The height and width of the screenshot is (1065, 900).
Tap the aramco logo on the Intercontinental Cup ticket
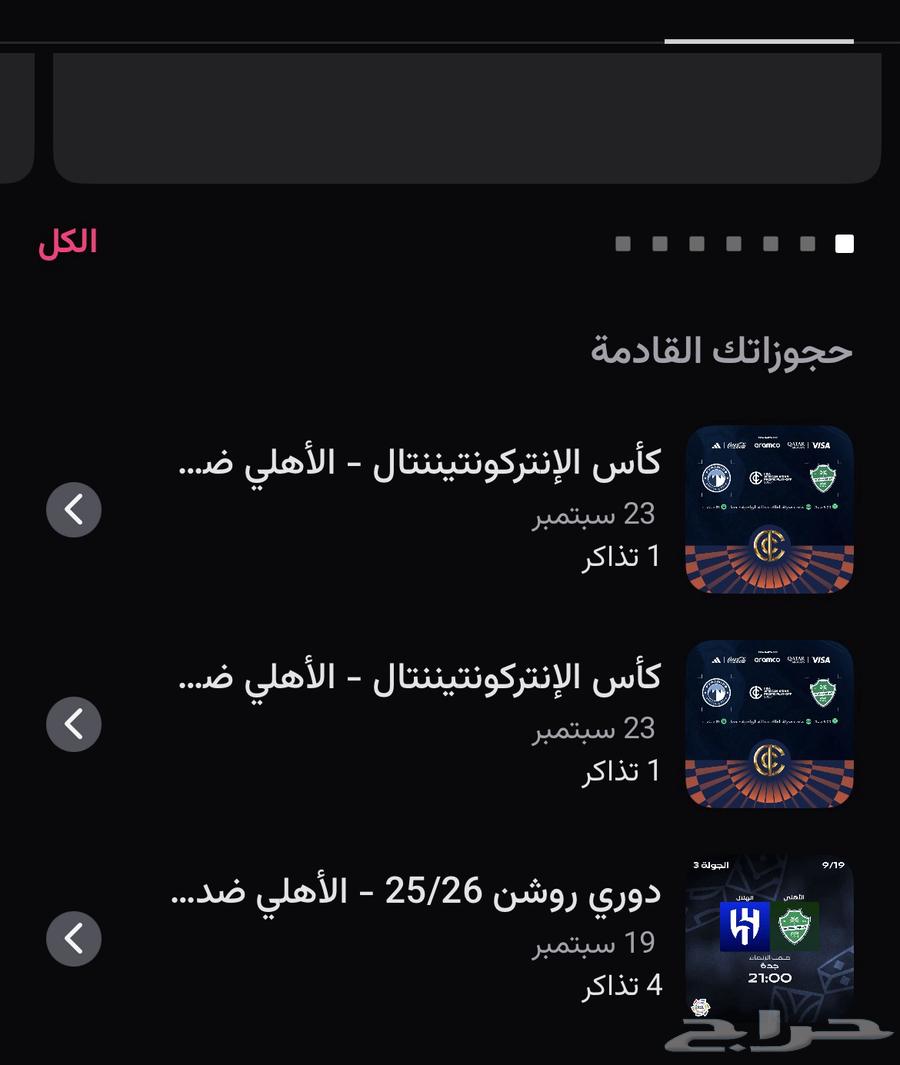[x=766, y=446]
